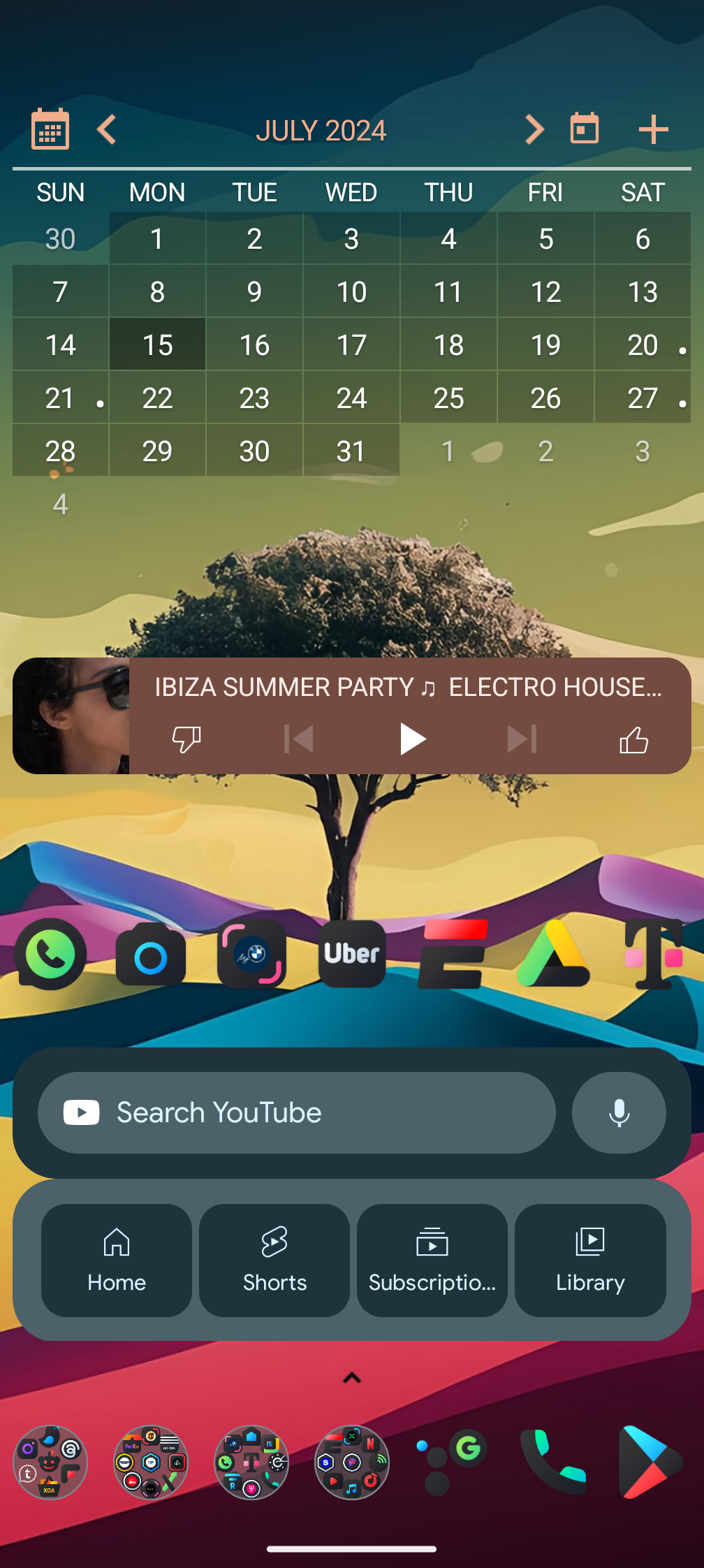The width and height of the screenshot is (704, 1568).
Task: Jump to today in calendar widget
Action: coord(585,129)
